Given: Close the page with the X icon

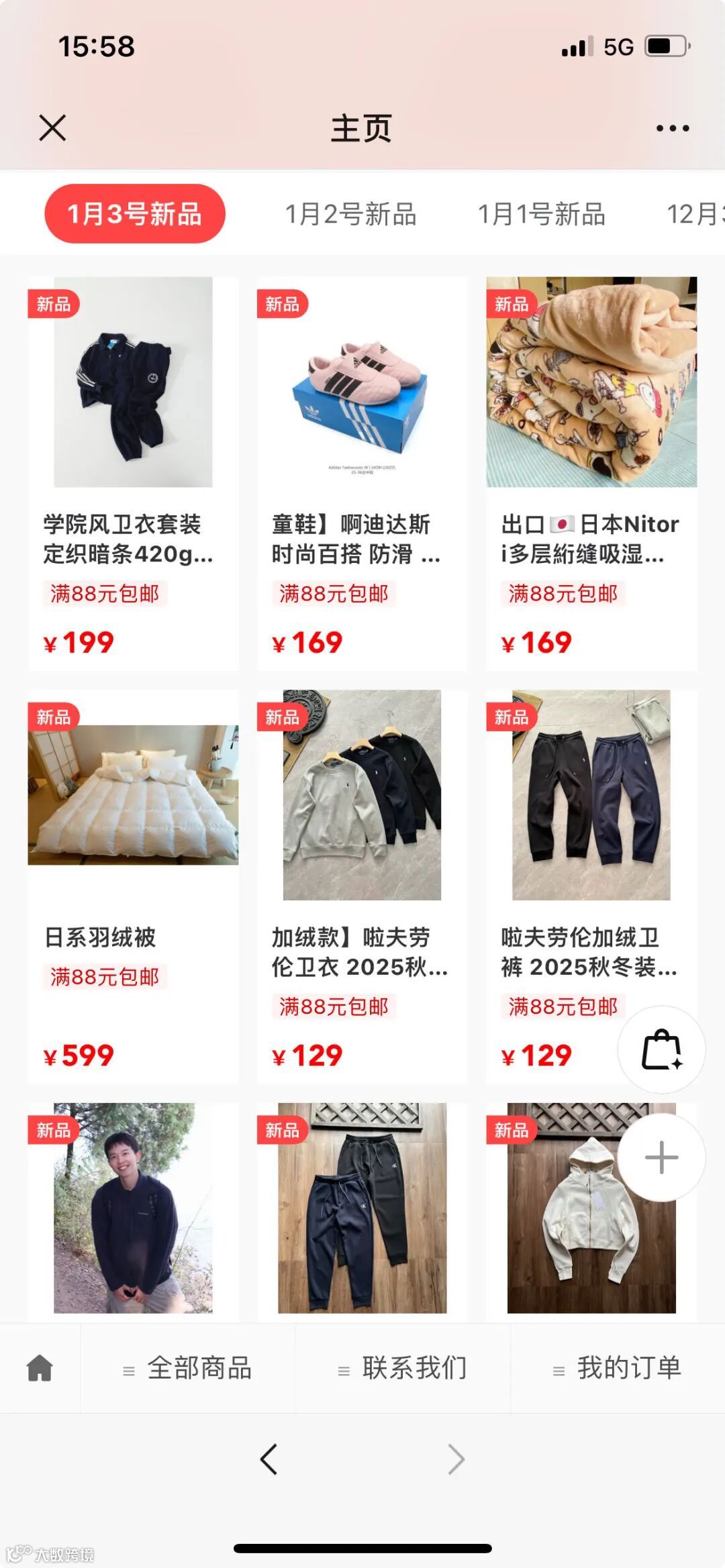Looking at the screenshot, I should pyautogui.click(x=52, y=127).
